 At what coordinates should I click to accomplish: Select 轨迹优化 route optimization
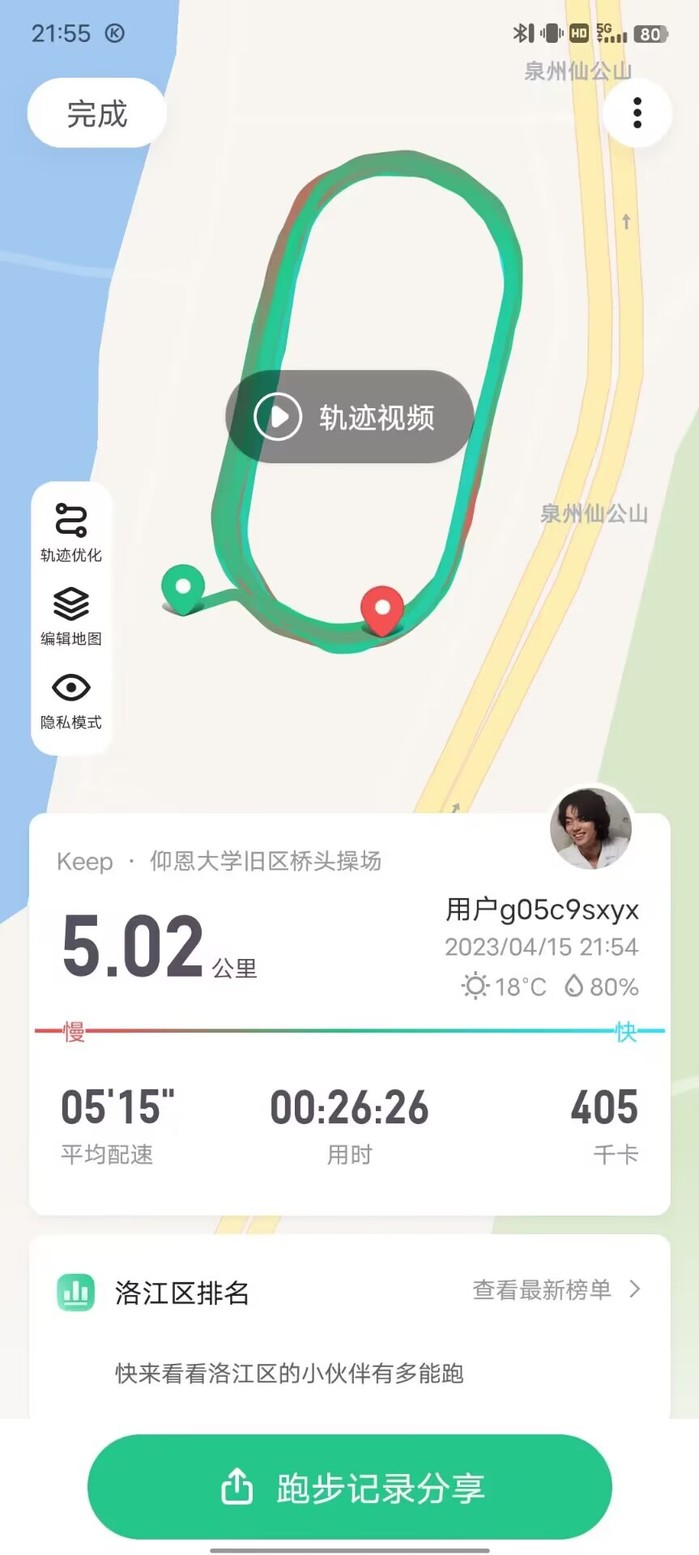tap(71, 532)
